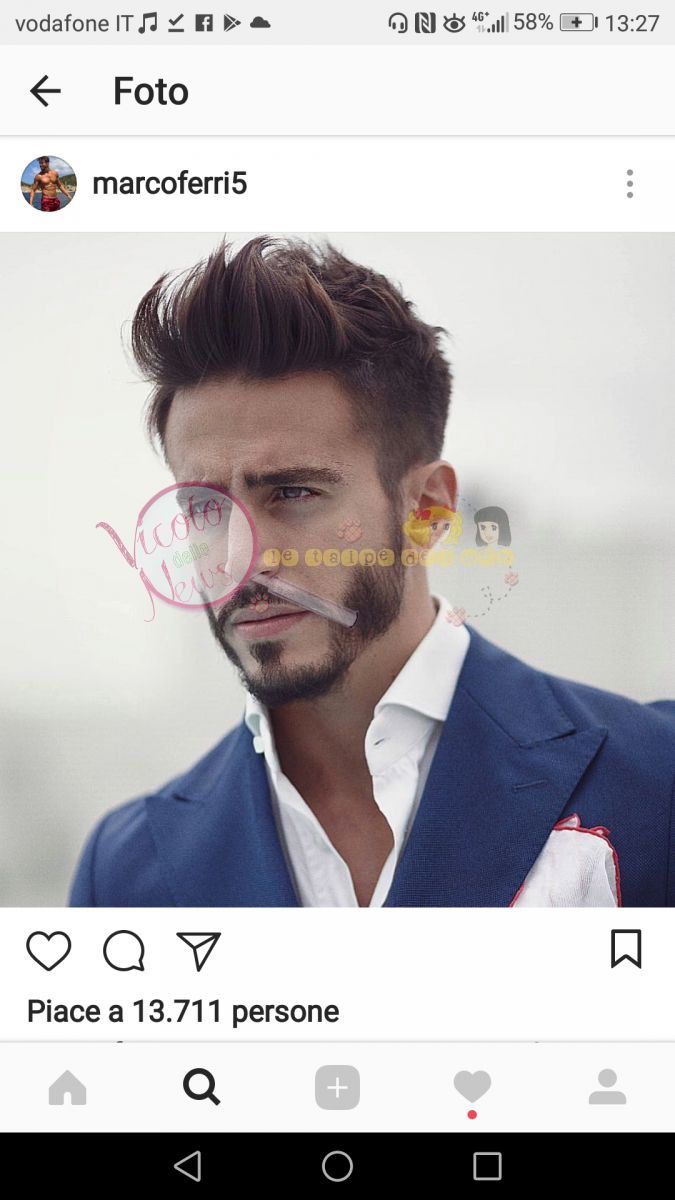Save the post with the bookmark icon

coord(626,949)
